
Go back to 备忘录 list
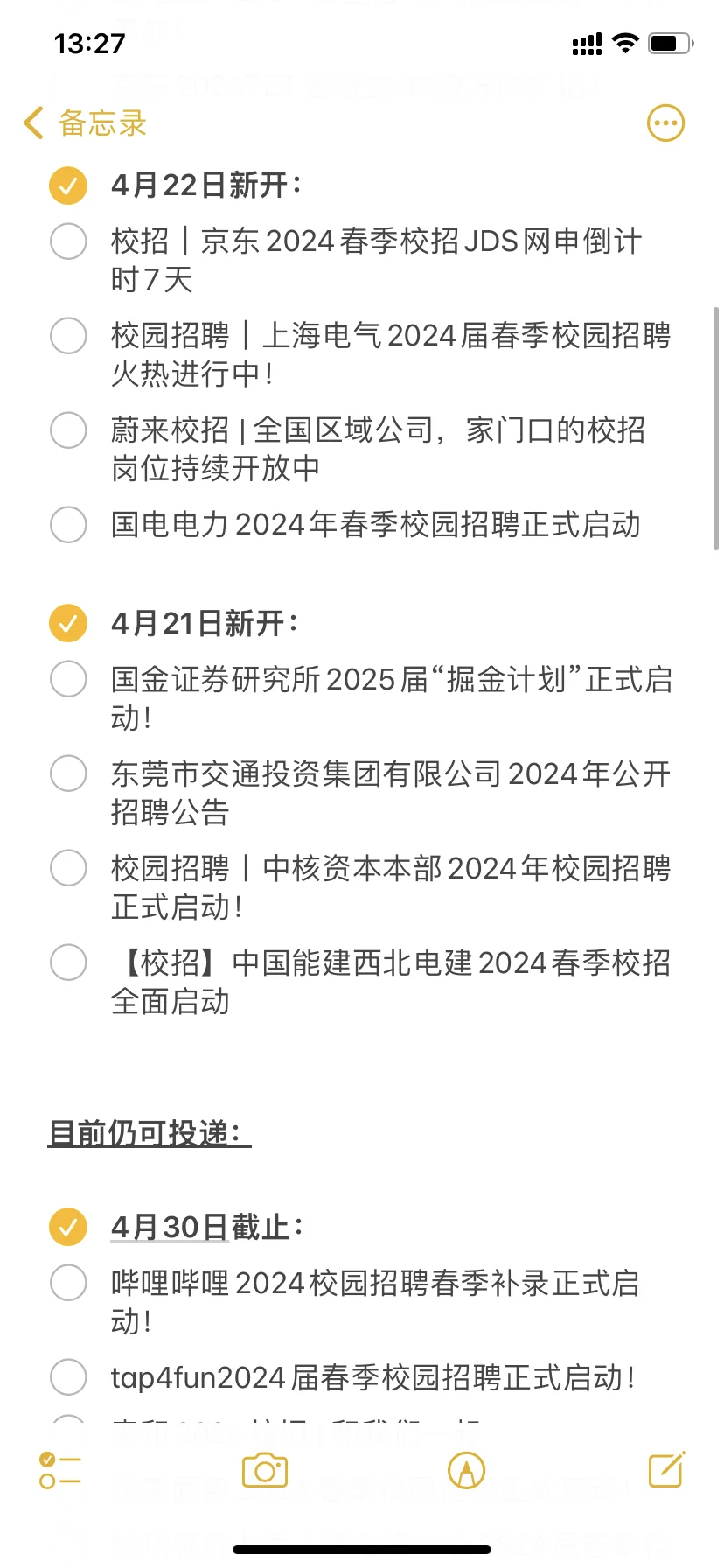pos(84,123)
